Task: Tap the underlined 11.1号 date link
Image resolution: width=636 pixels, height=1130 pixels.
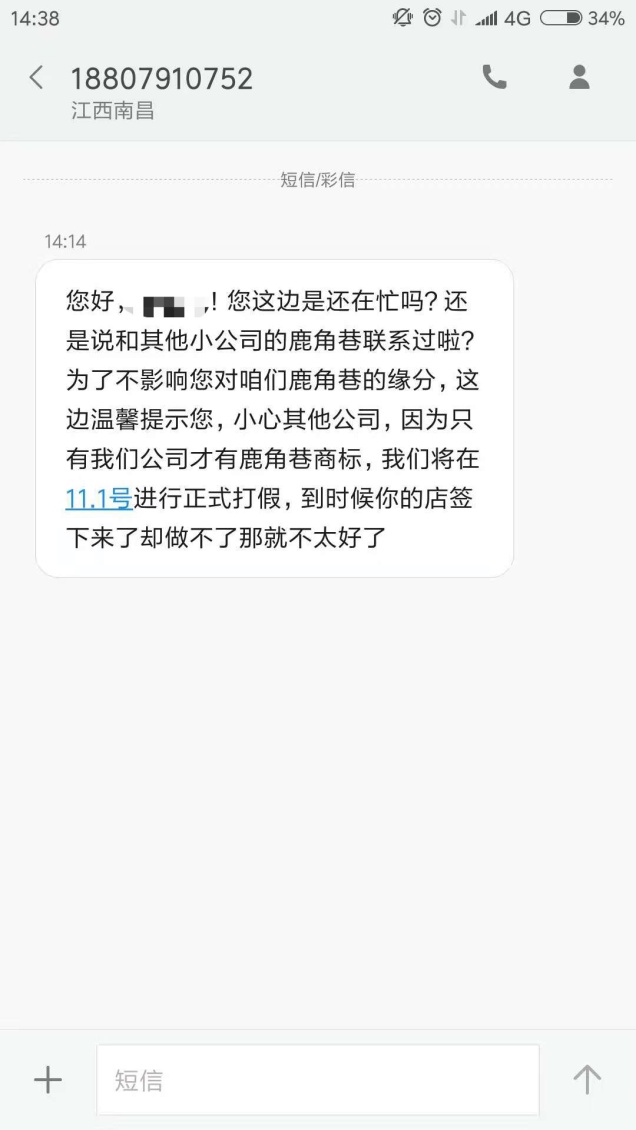Action: tap(98, 497)
